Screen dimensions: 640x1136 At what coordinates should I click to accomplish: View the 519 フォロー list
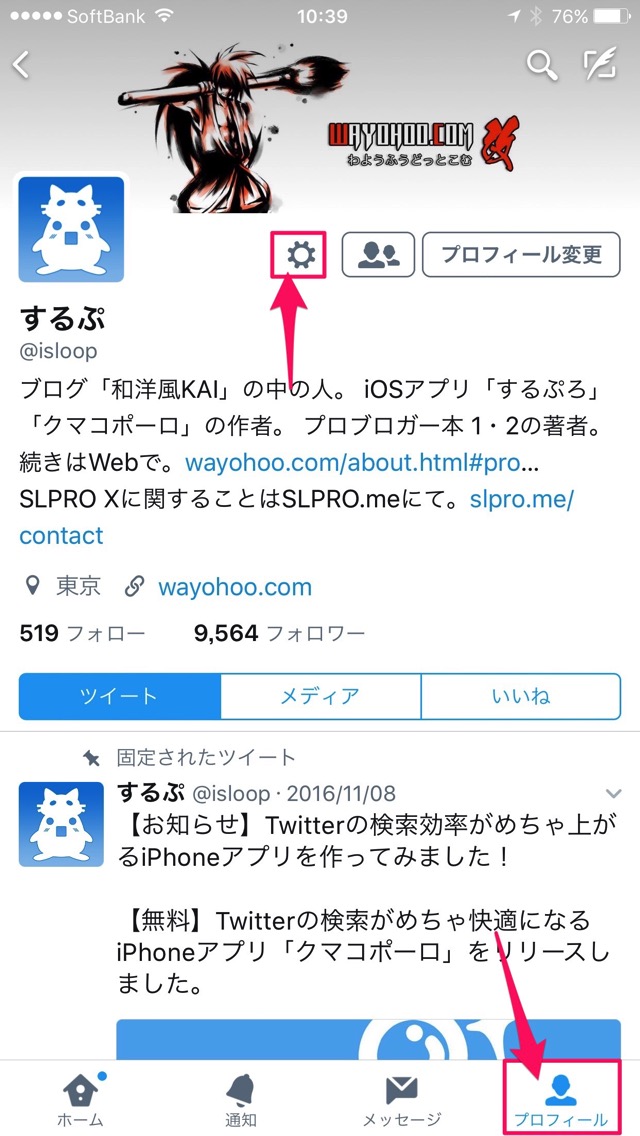82,634
